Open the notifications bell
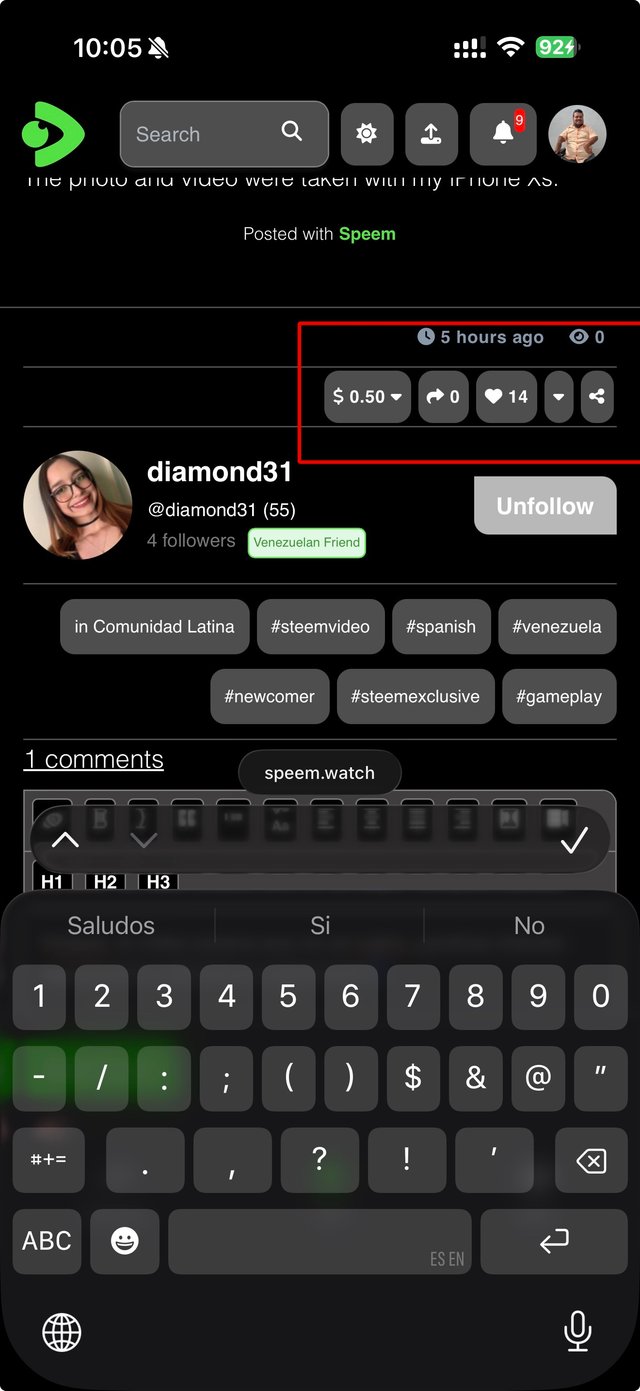Screen dimensions: 640x1391 coord(503,134)
